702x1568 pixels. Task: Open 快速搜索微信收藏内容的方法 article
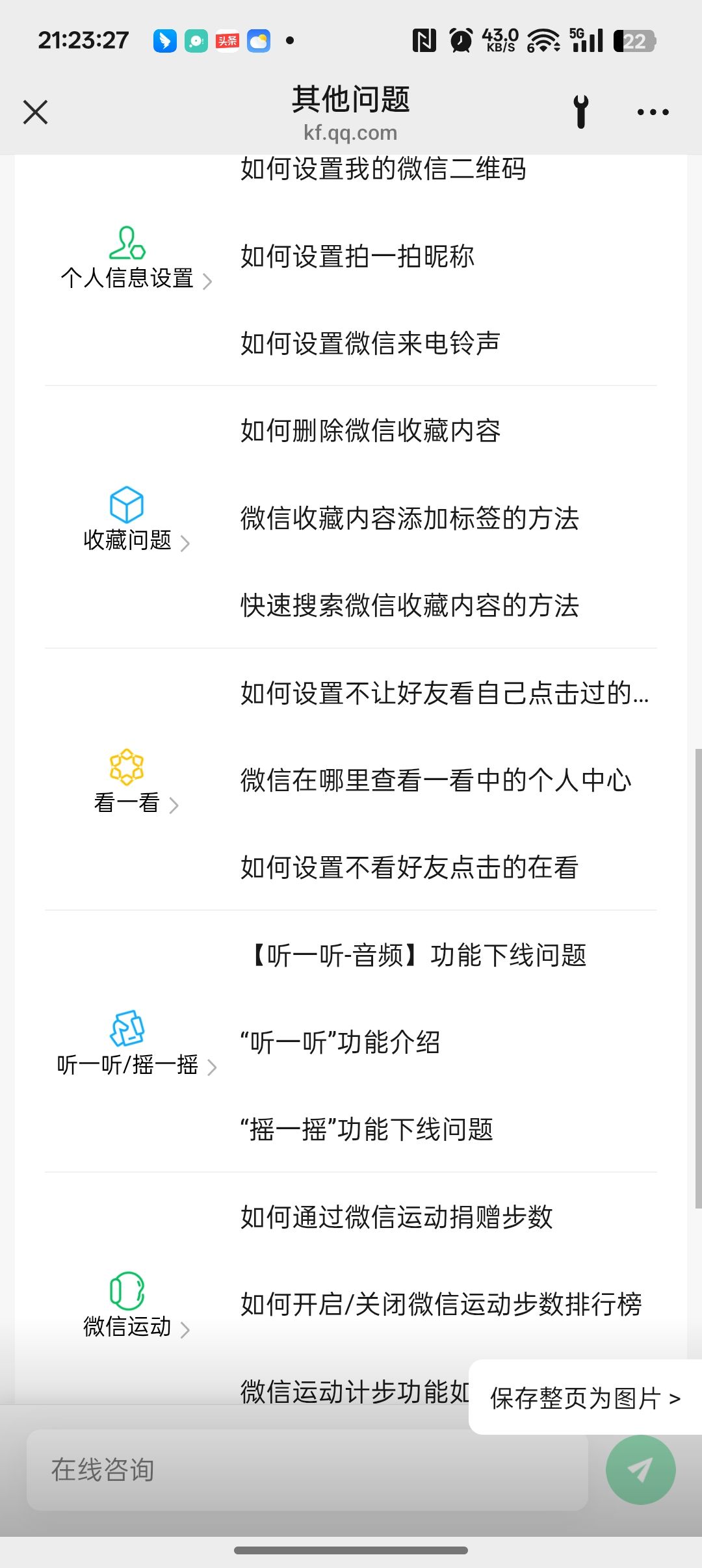click(x=409, y=605)
